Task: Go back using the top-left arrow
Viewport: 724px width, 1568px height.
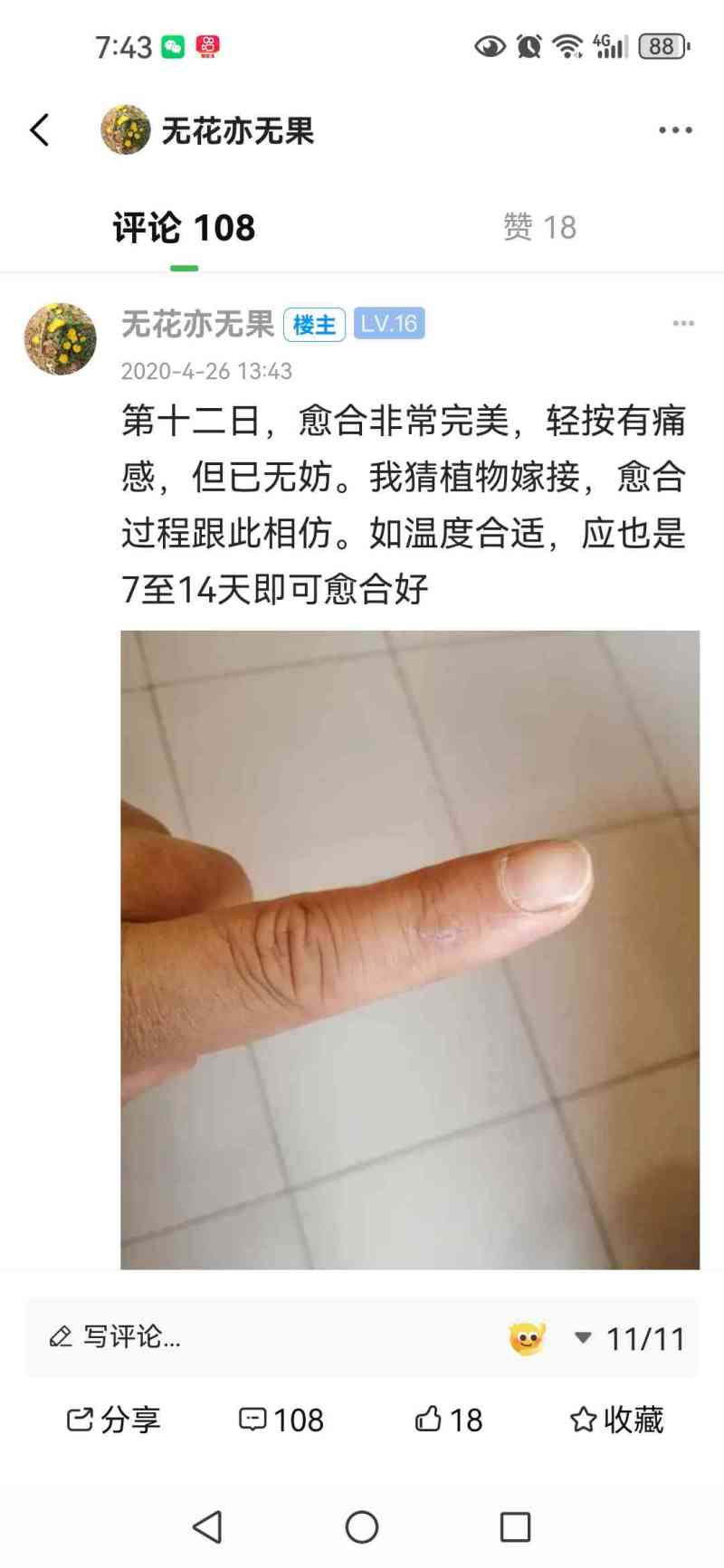Action: click(40, 130)
